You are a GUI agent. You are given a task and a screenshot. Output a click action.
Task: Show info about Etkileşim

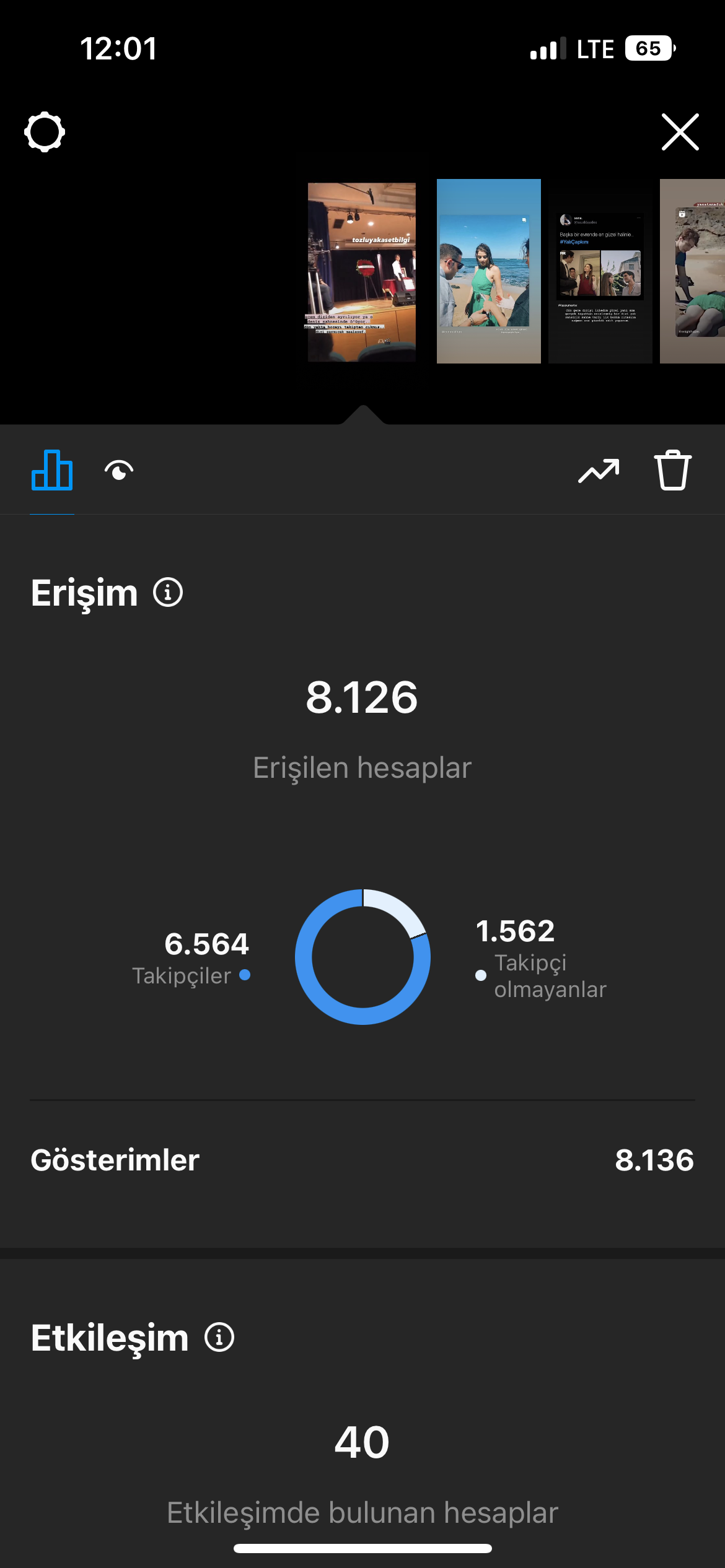(x=219, y=1337)
